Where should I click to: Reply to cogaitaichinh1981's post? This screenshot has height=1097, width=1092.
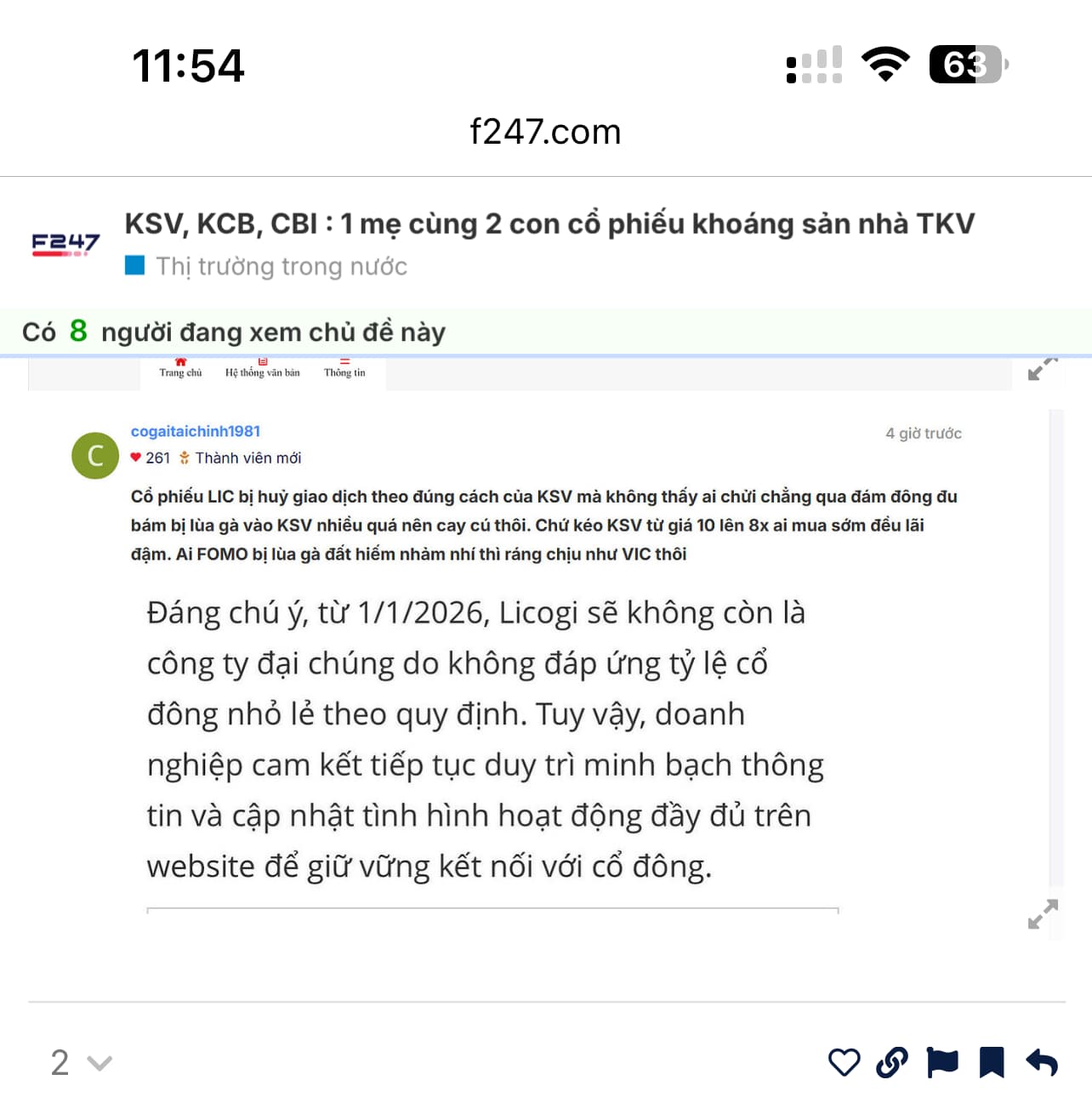coord(1042,1062)
